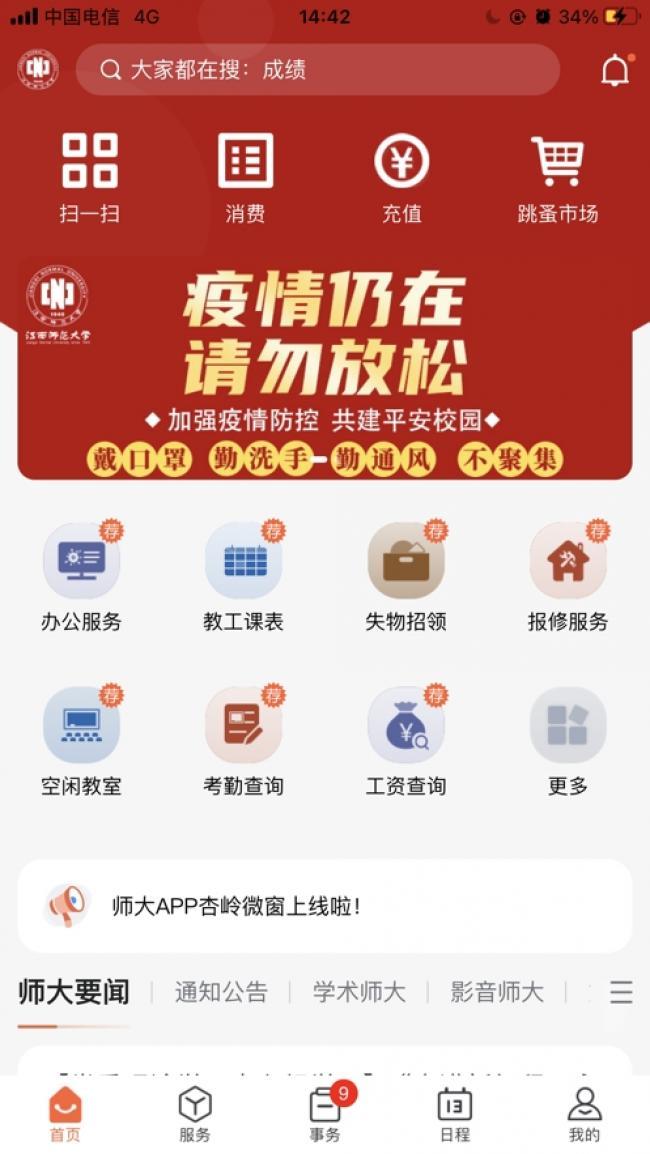Tap the search box suggesting 成绩
The height and width of the screenshot is (1154, 650).
click(318, 70)
